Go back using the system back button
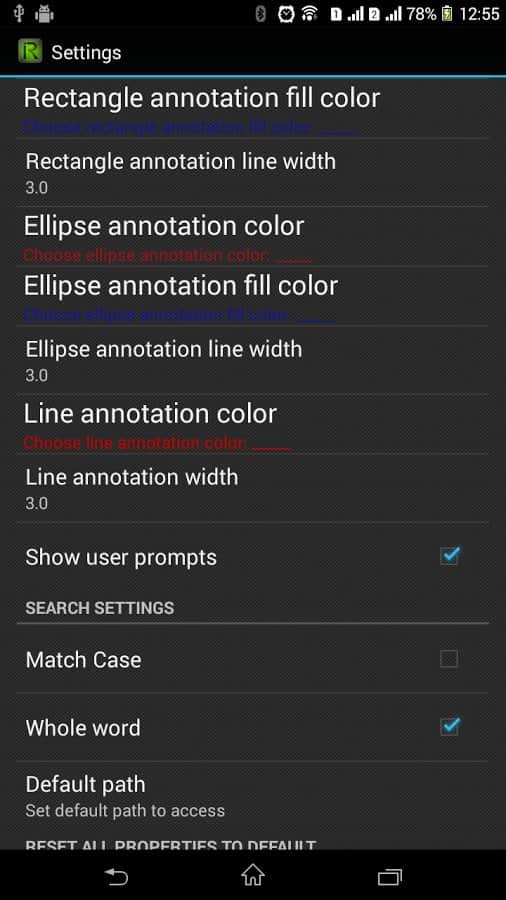 point(116,876)
